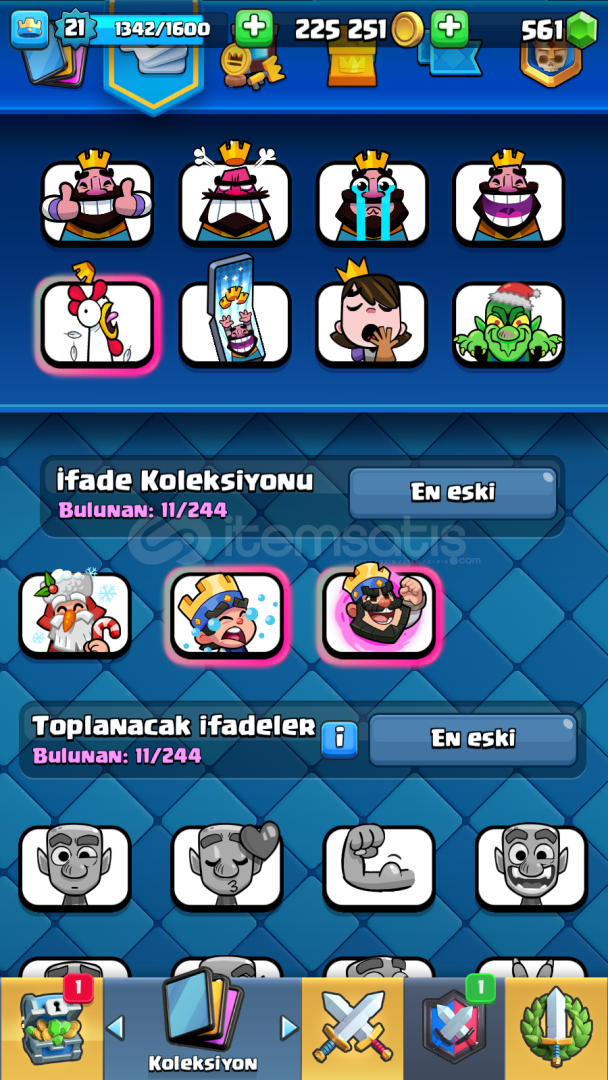608x1080 pixels.
Task: Select the goblin with Santa hat emote
Action: (x=509, y=322)
